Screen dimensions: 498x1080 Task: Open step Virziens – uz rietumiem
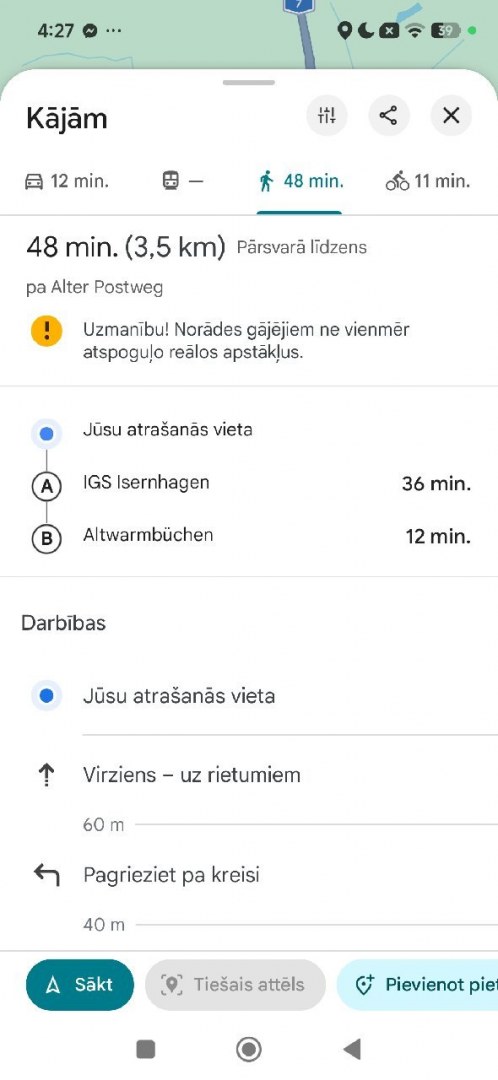249,776
